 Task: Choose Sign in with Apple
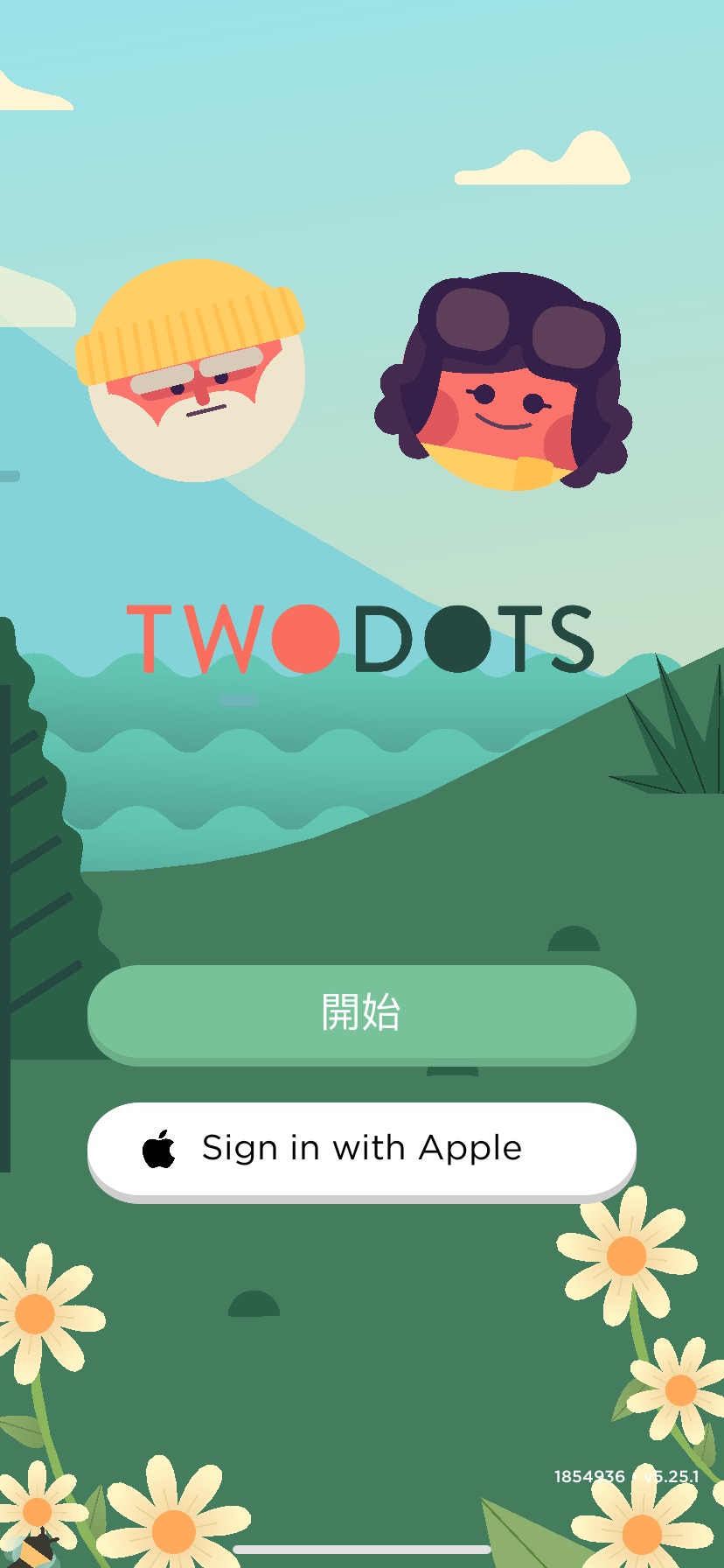tap(361, 1149)
